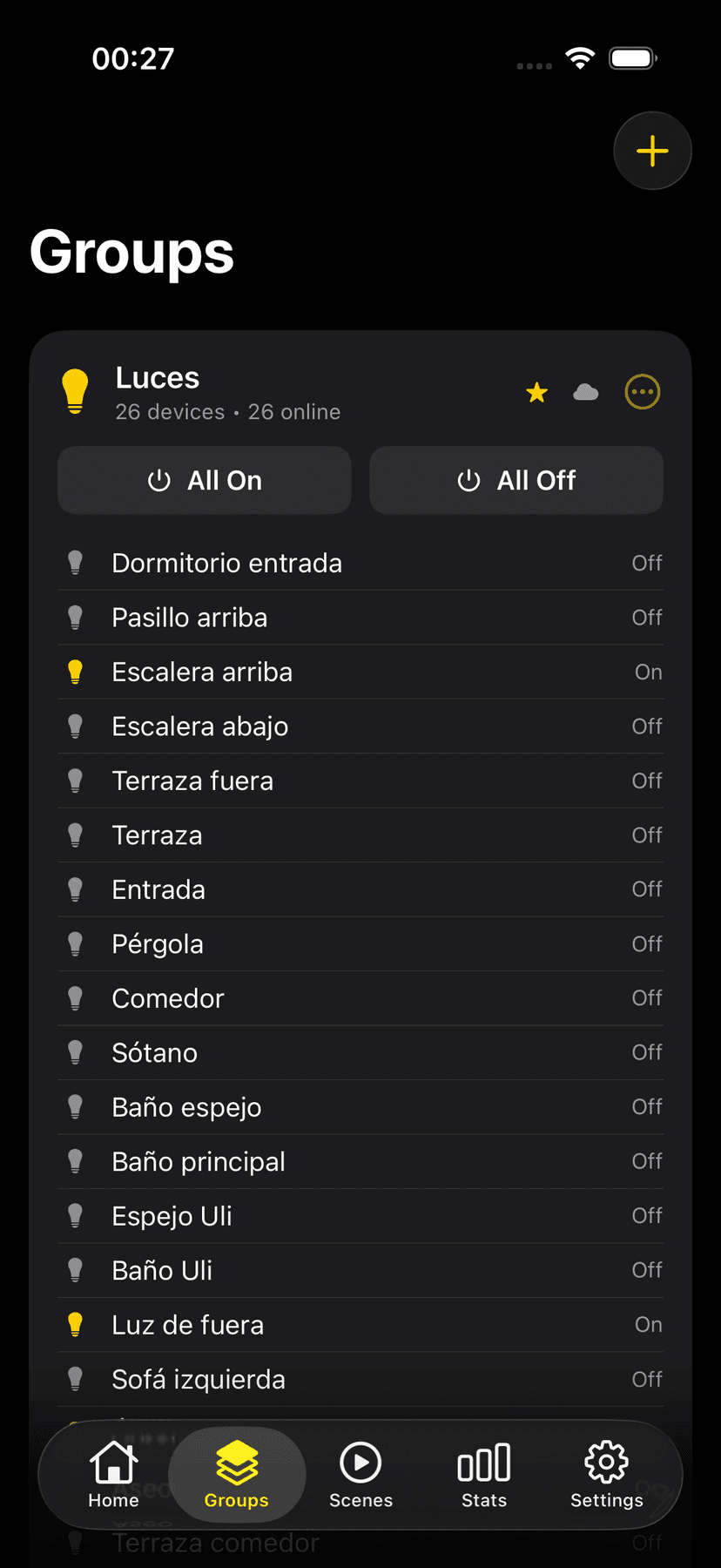This screenshot has height=1568, width=721.
Task: Open the Stats bar-chart icon
Action: pos(483,1462)
